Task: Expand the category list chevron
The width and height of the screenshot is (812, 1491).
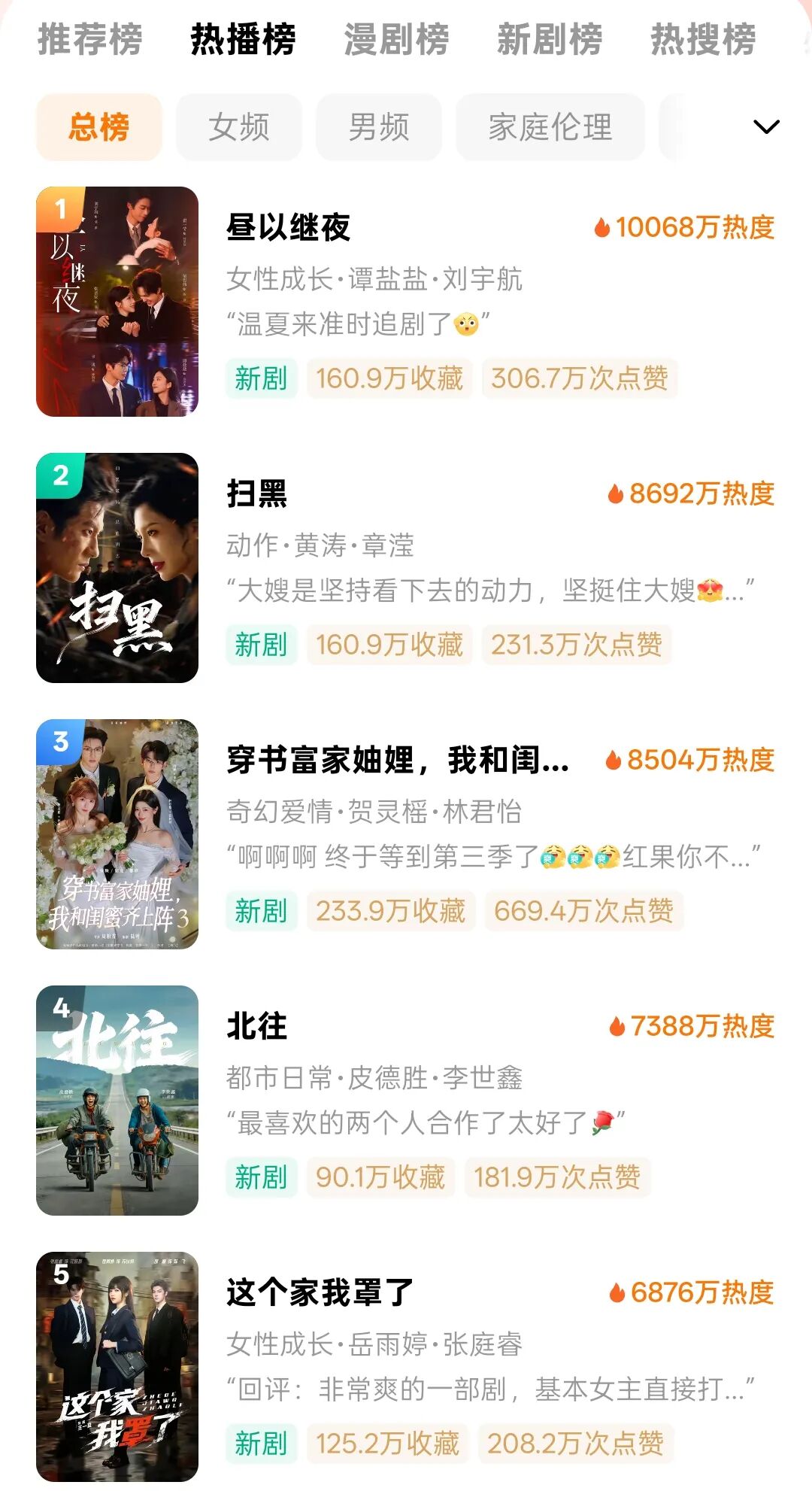Action: tap(766, 126)
